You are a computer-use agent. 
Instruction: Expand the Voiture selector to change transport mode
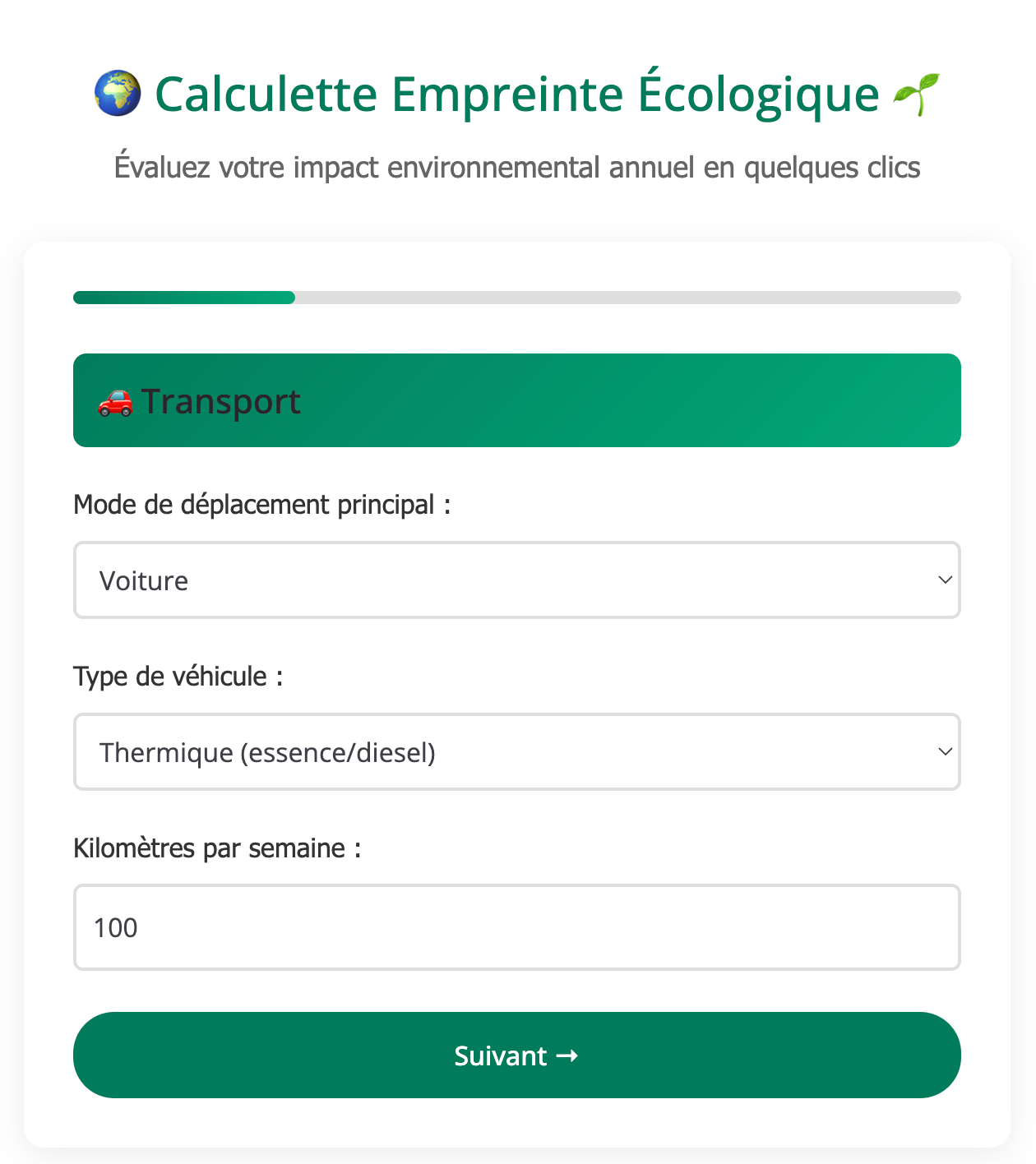pyautogui.click(x=516, y=580)
